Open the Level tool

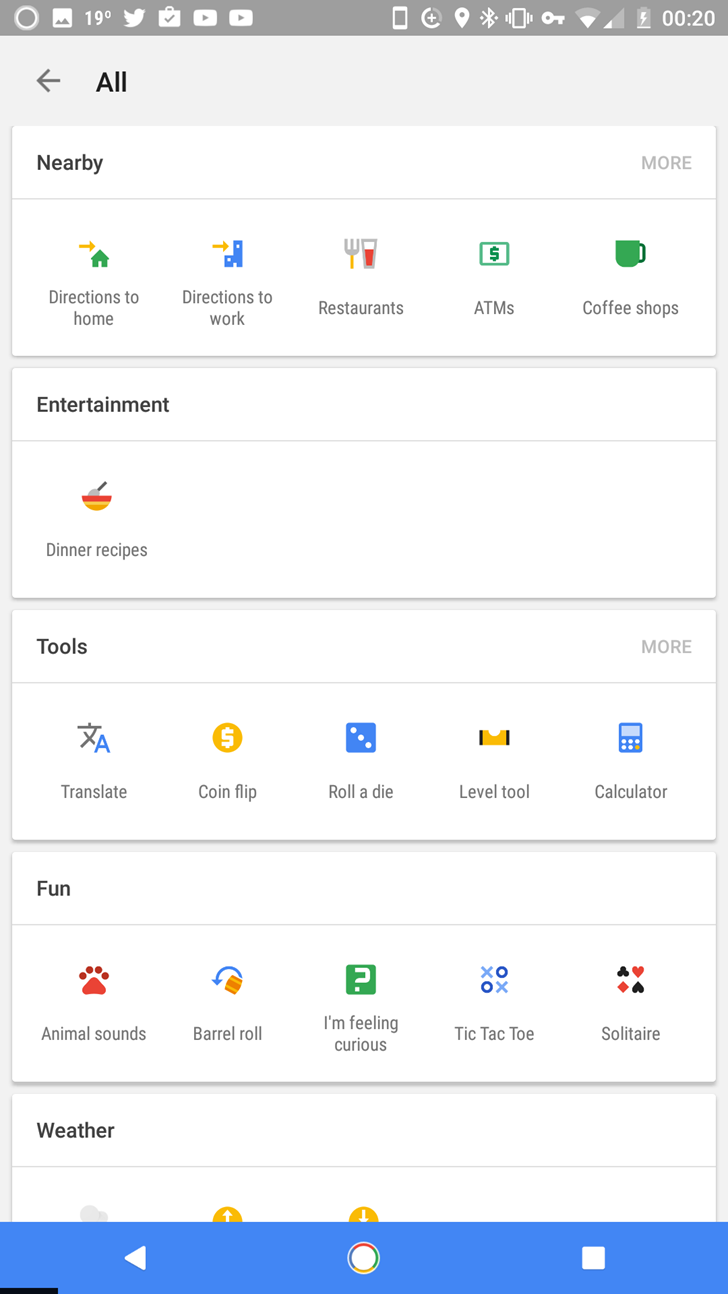coord(494,762)
